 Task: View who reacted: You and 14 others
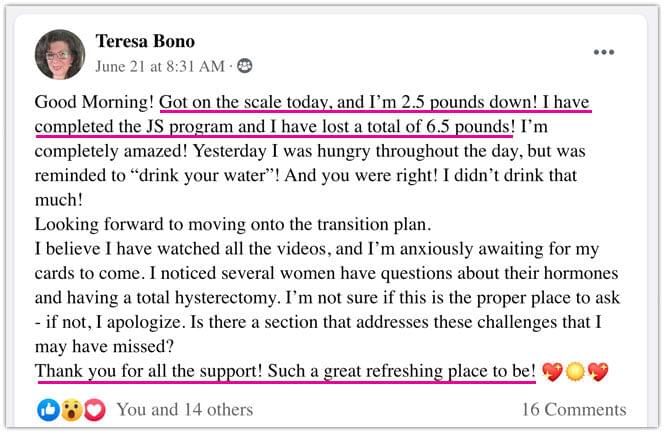(x=184, y=409)
